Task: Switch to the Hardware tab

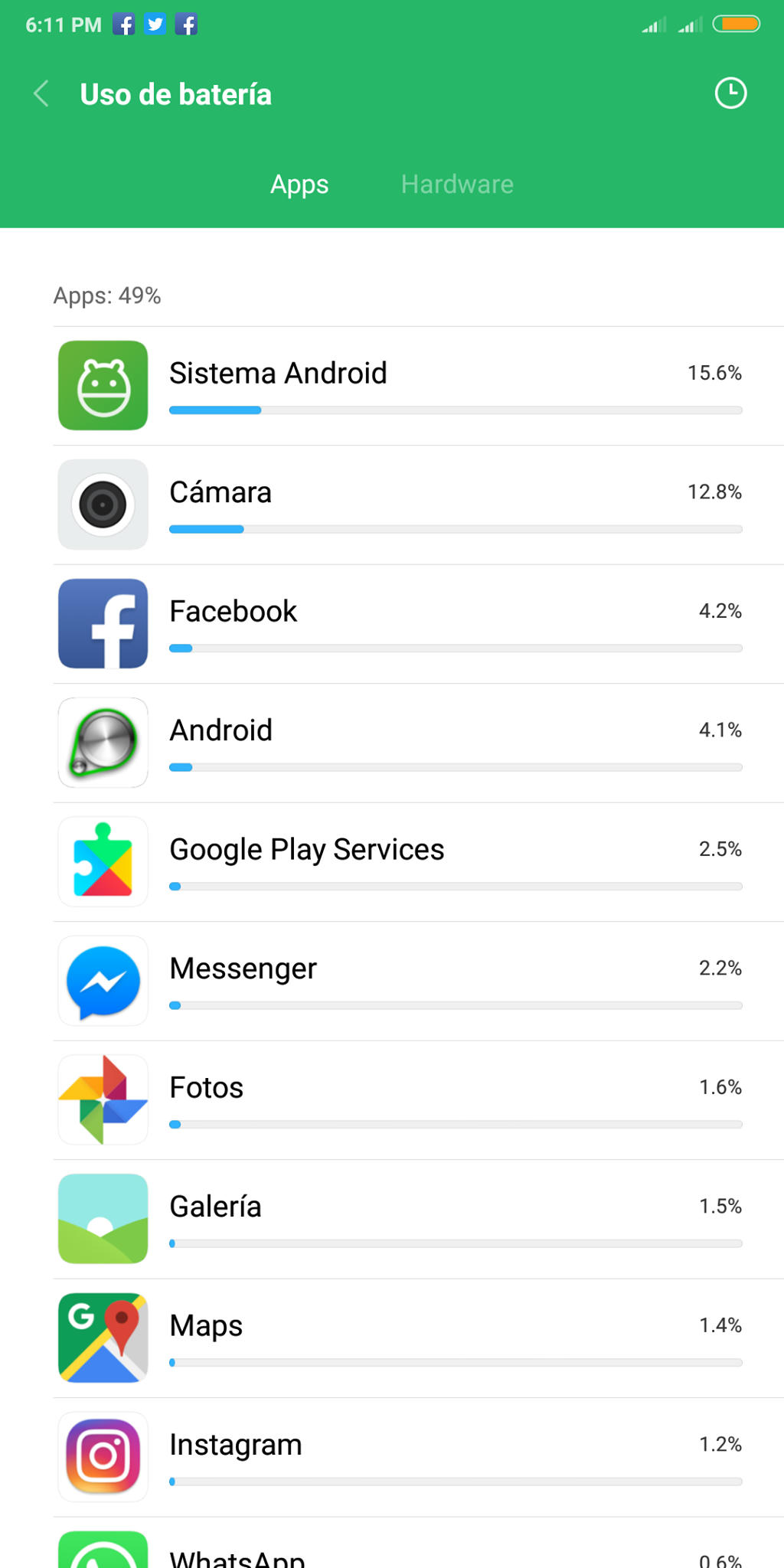Action: pyautogui.click(x=457, y=185)
